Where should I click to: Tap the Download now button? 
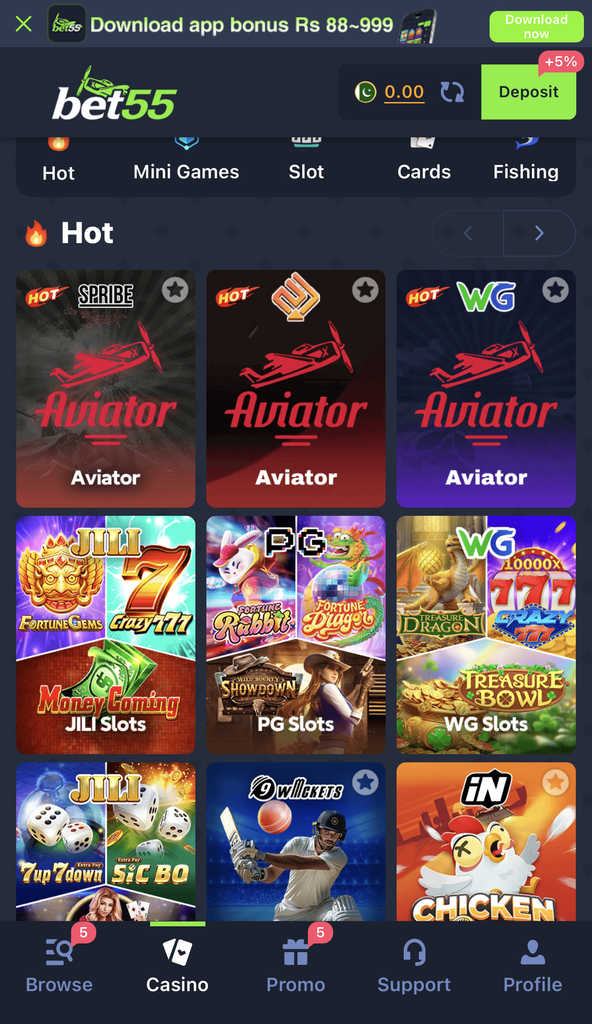pyautogui.click(x=536, y=26)
